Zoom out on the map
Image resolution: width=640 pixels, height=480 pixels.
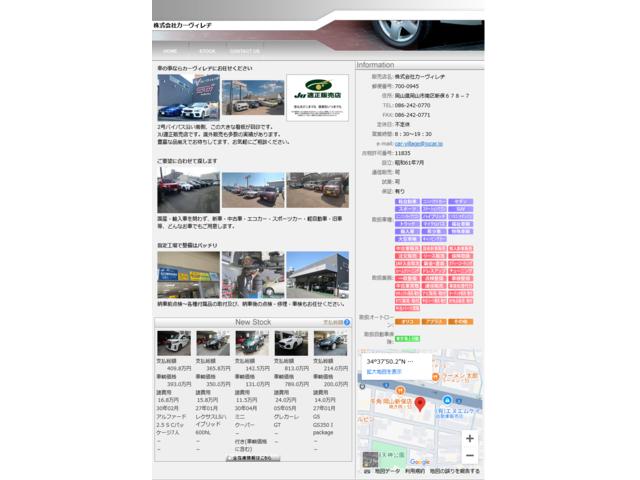coord(470,456)
